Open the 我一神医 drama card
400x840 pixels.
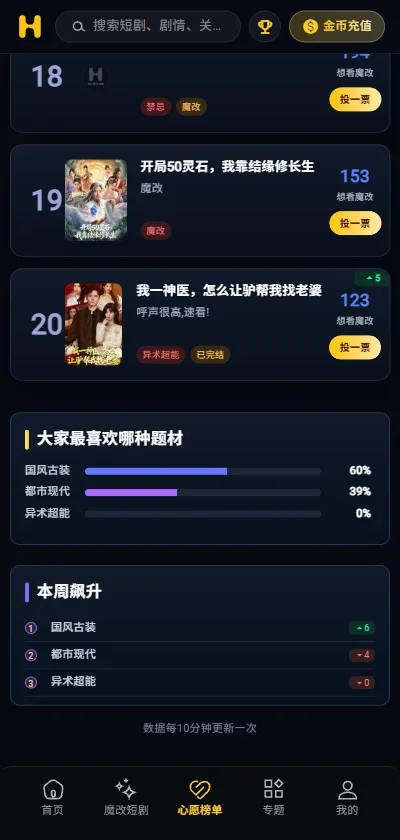[x=200, y=325]
